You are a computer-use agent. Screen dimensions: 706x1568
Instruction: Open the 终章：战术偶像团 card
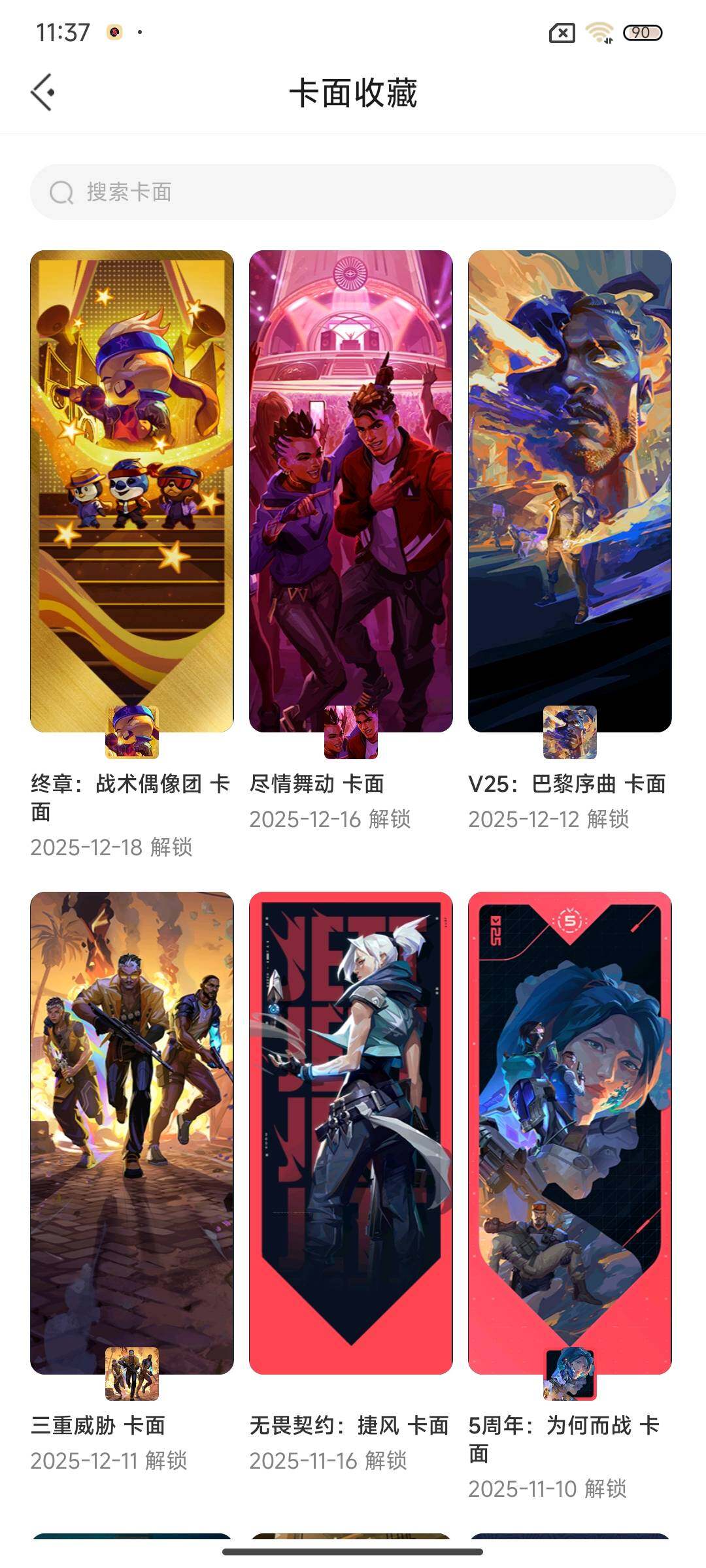pyautogui.click(x=132, y=491)
